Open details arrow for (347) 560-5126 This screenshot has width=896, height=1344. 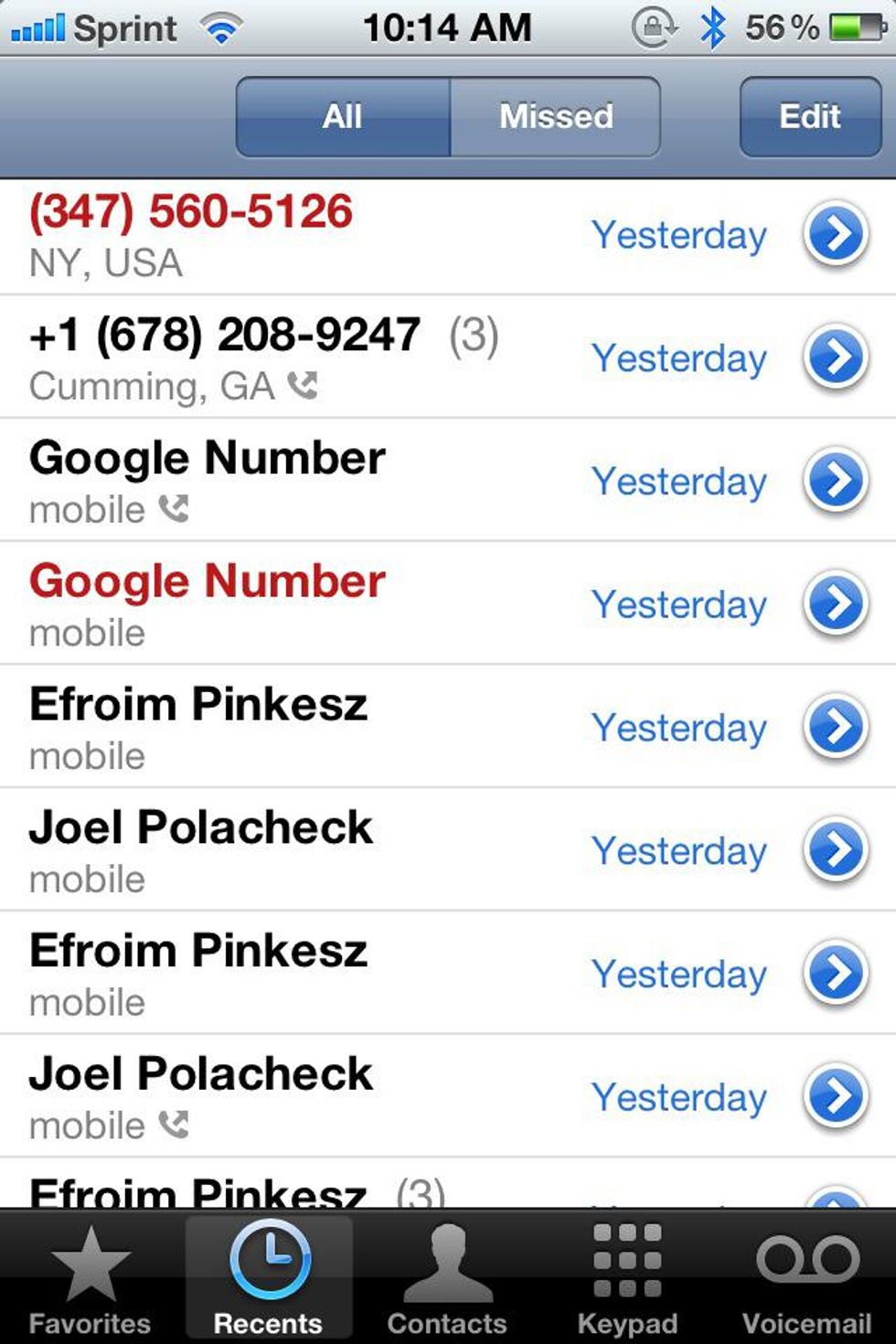[836, 235]
